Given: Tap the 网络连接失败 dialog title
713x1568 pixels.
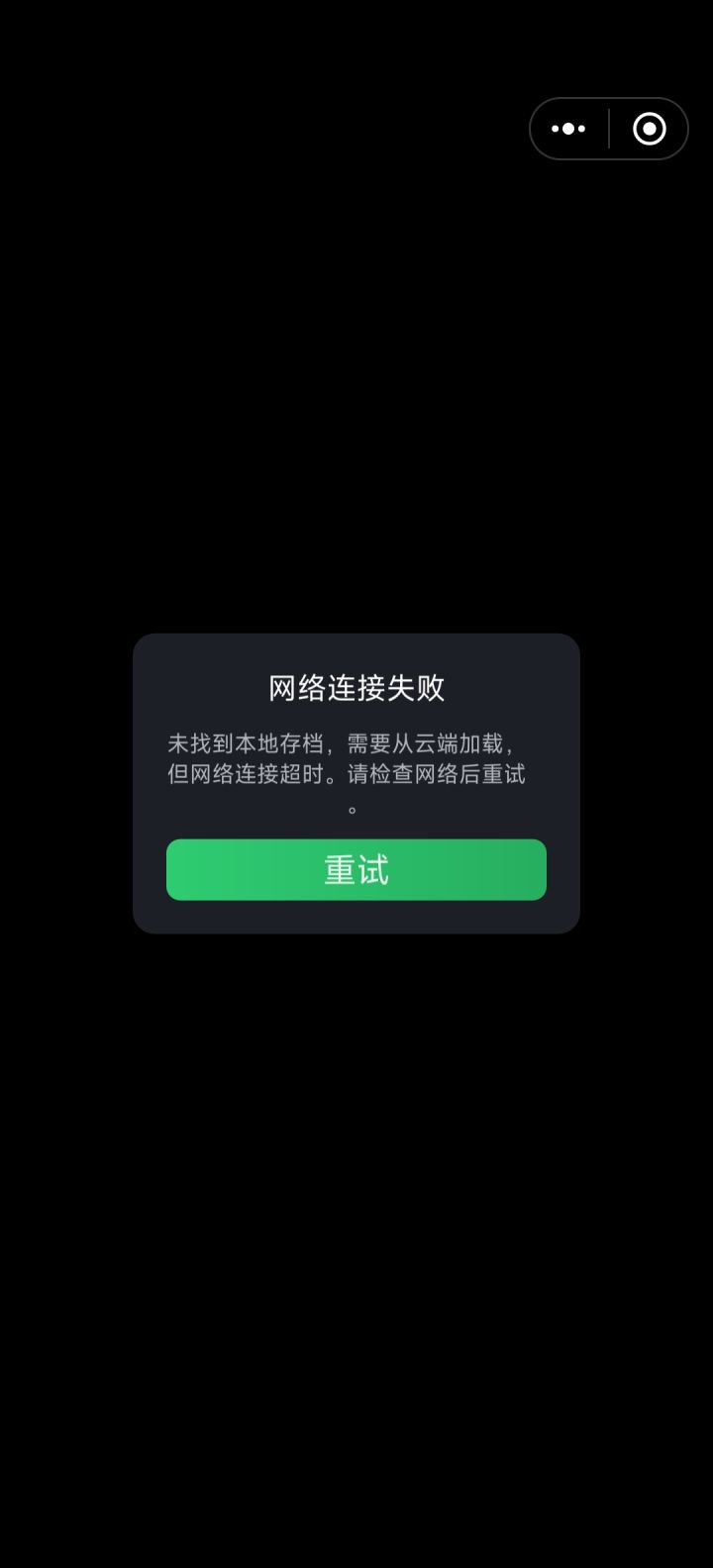Looking at the screenshot, I should point(356,687).
